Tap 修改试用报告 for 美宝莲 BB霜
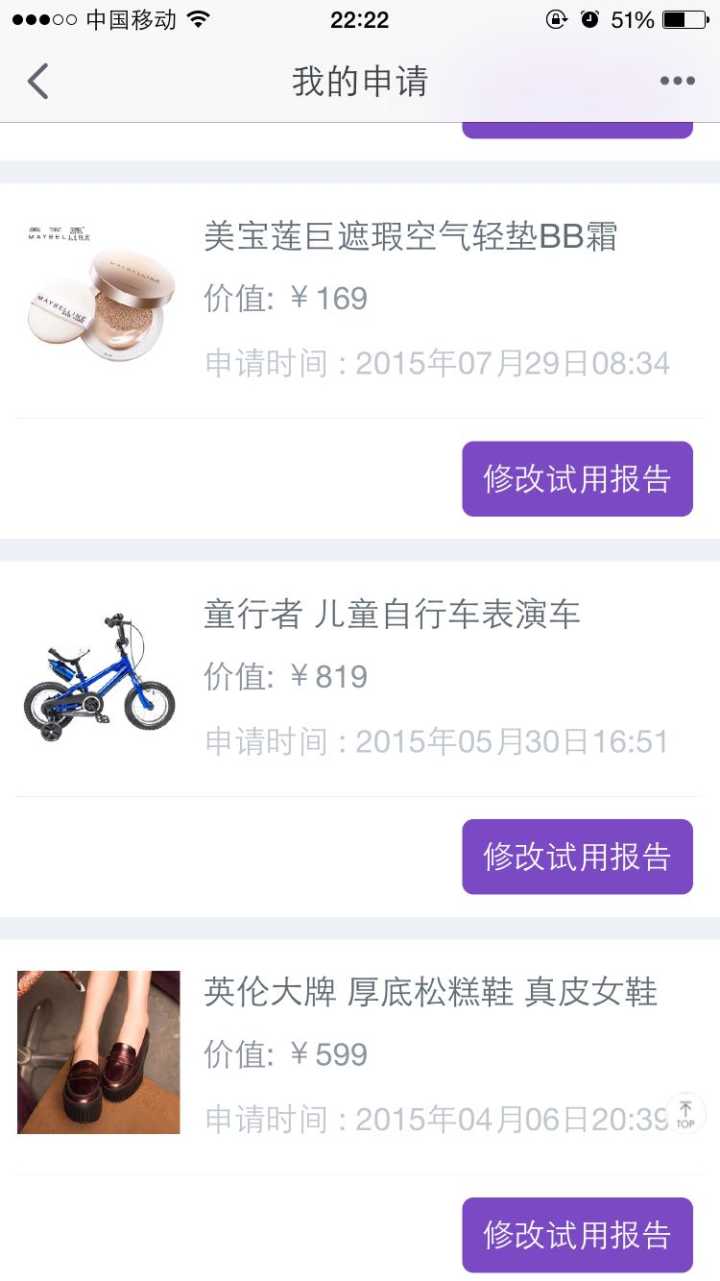Screen dimensions: 720x1281 (577, 479)
